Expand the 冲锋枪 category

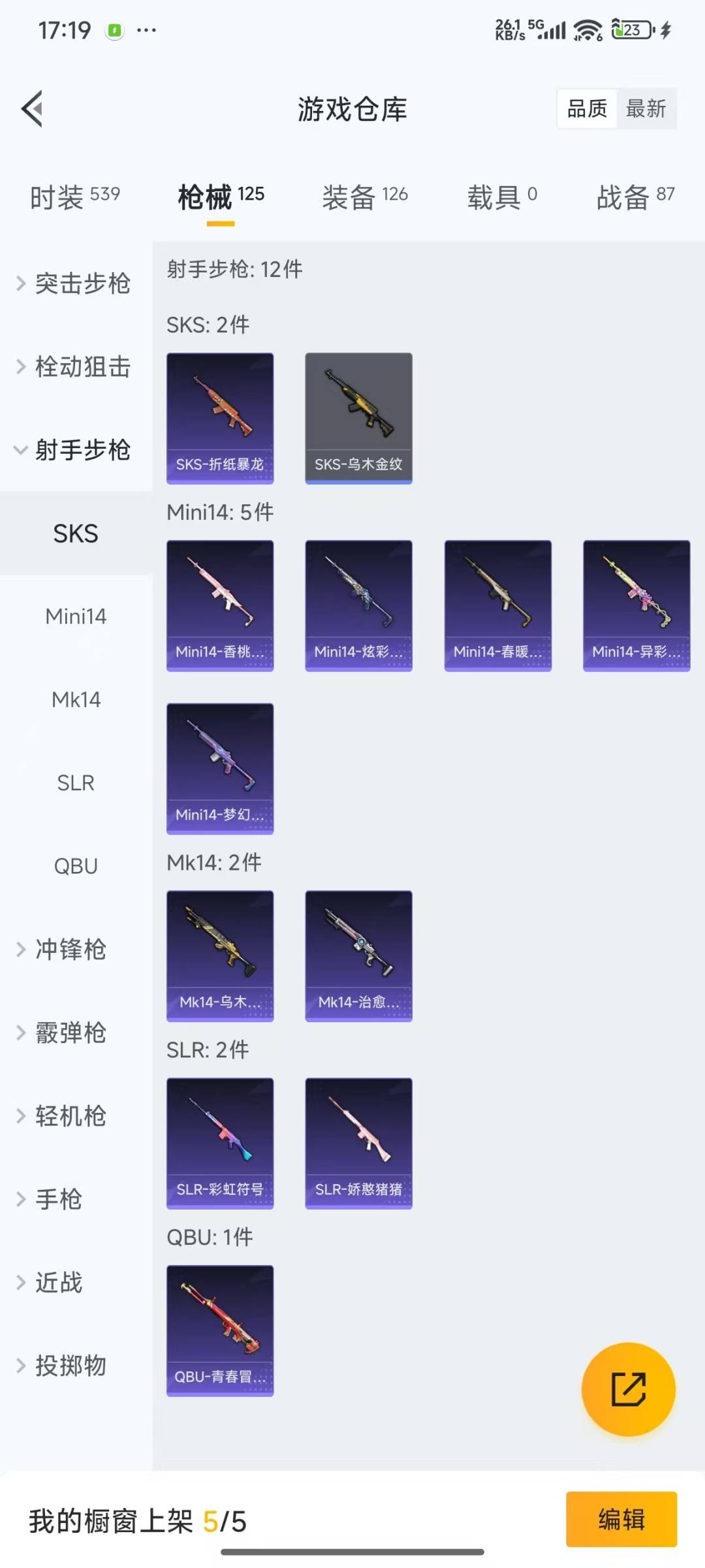click(70, 950)
